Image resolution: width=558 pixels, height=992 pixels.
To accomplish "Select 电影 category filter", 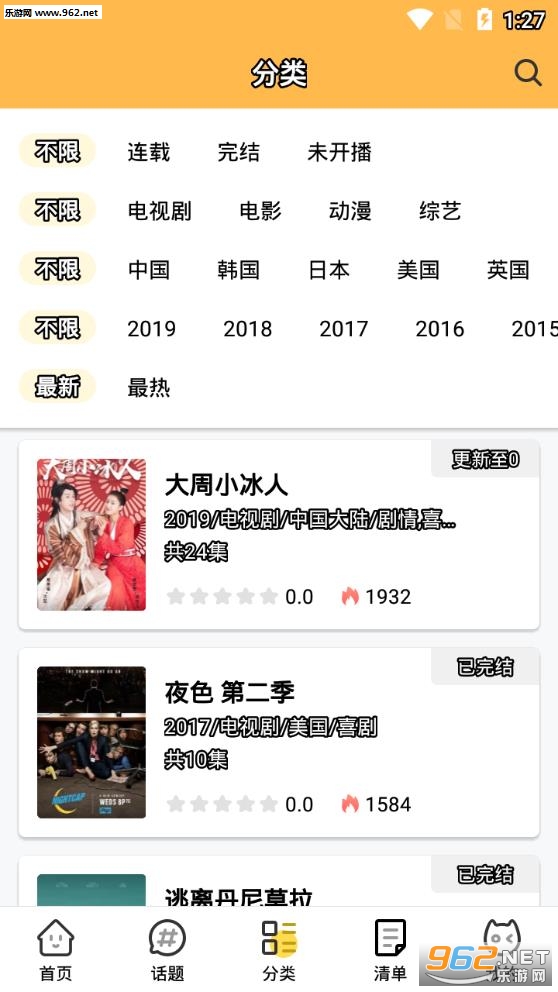I will tap(260, 211).
